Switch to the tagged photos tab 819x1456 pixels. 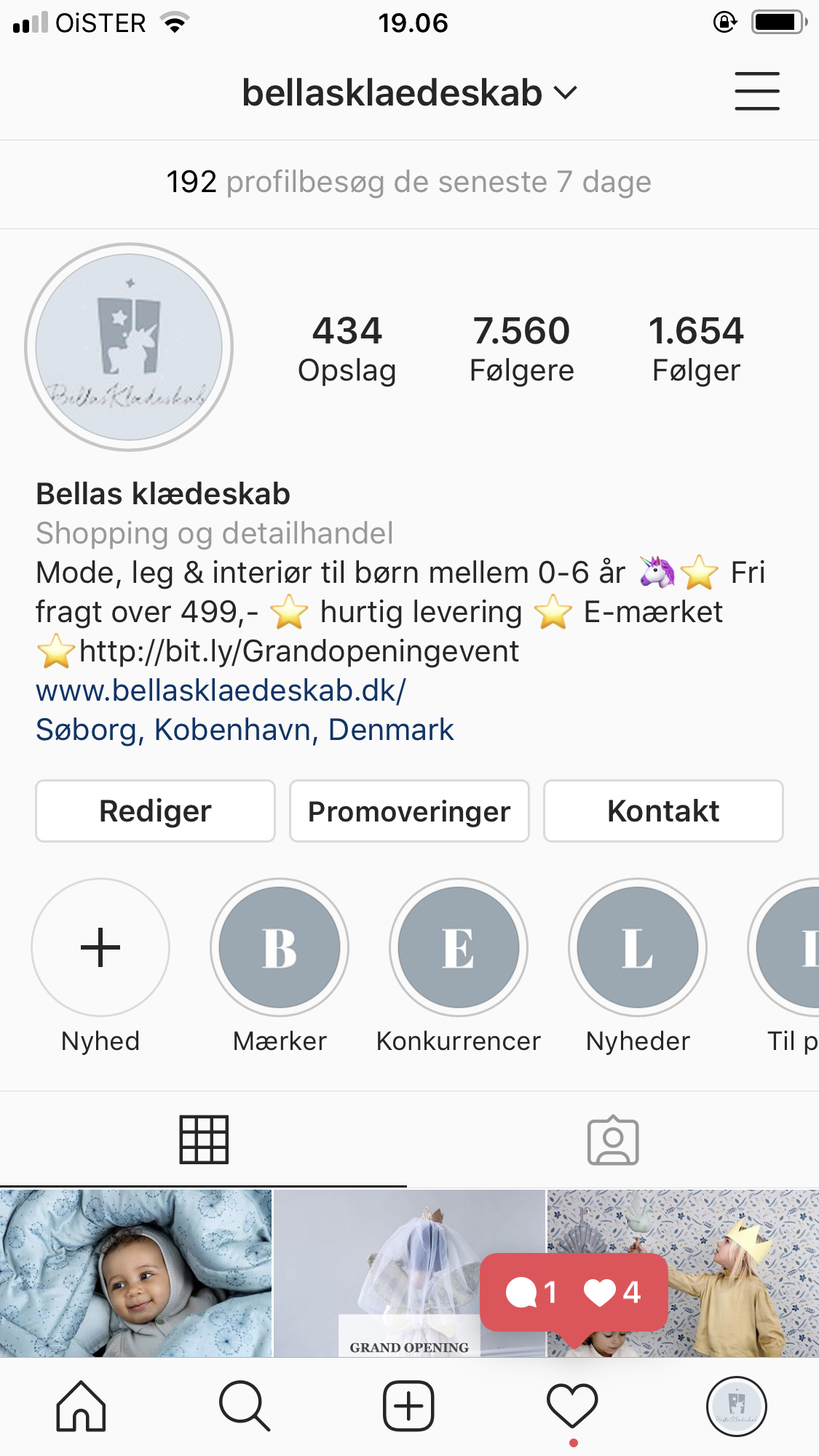tap(613, 1140)
